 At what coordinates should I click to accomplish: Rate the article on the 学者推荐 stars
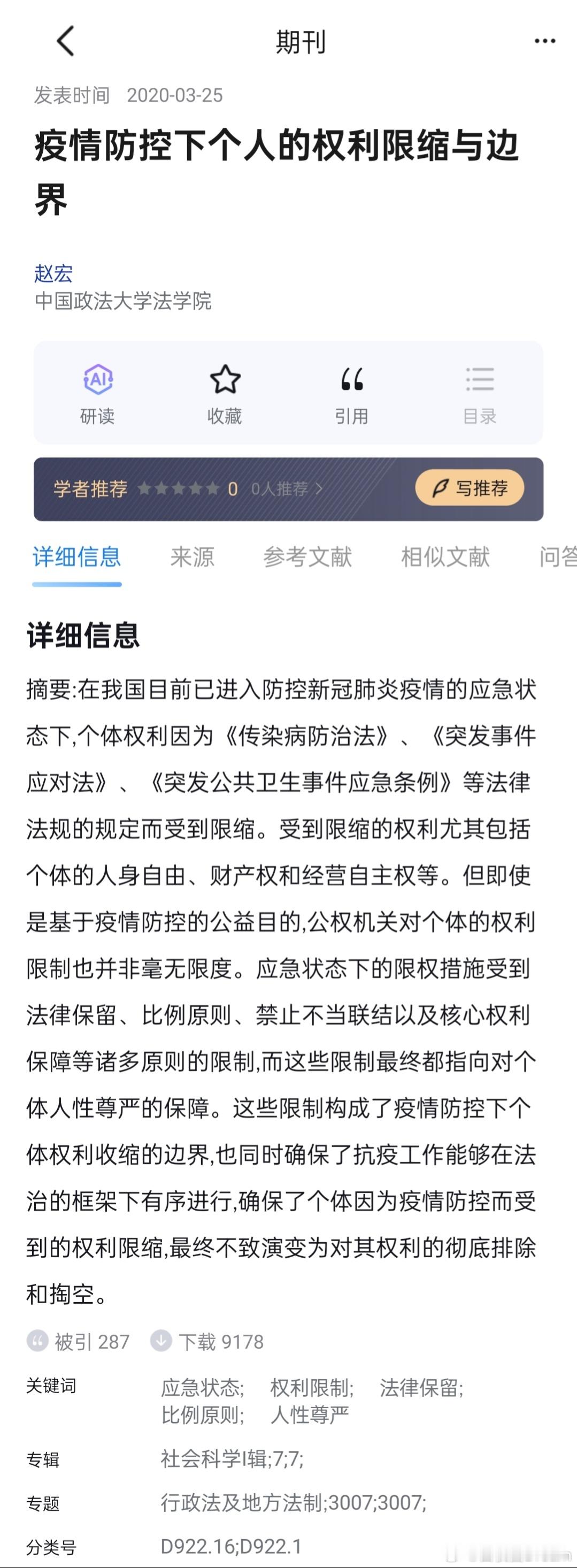(x=179, y=487)
